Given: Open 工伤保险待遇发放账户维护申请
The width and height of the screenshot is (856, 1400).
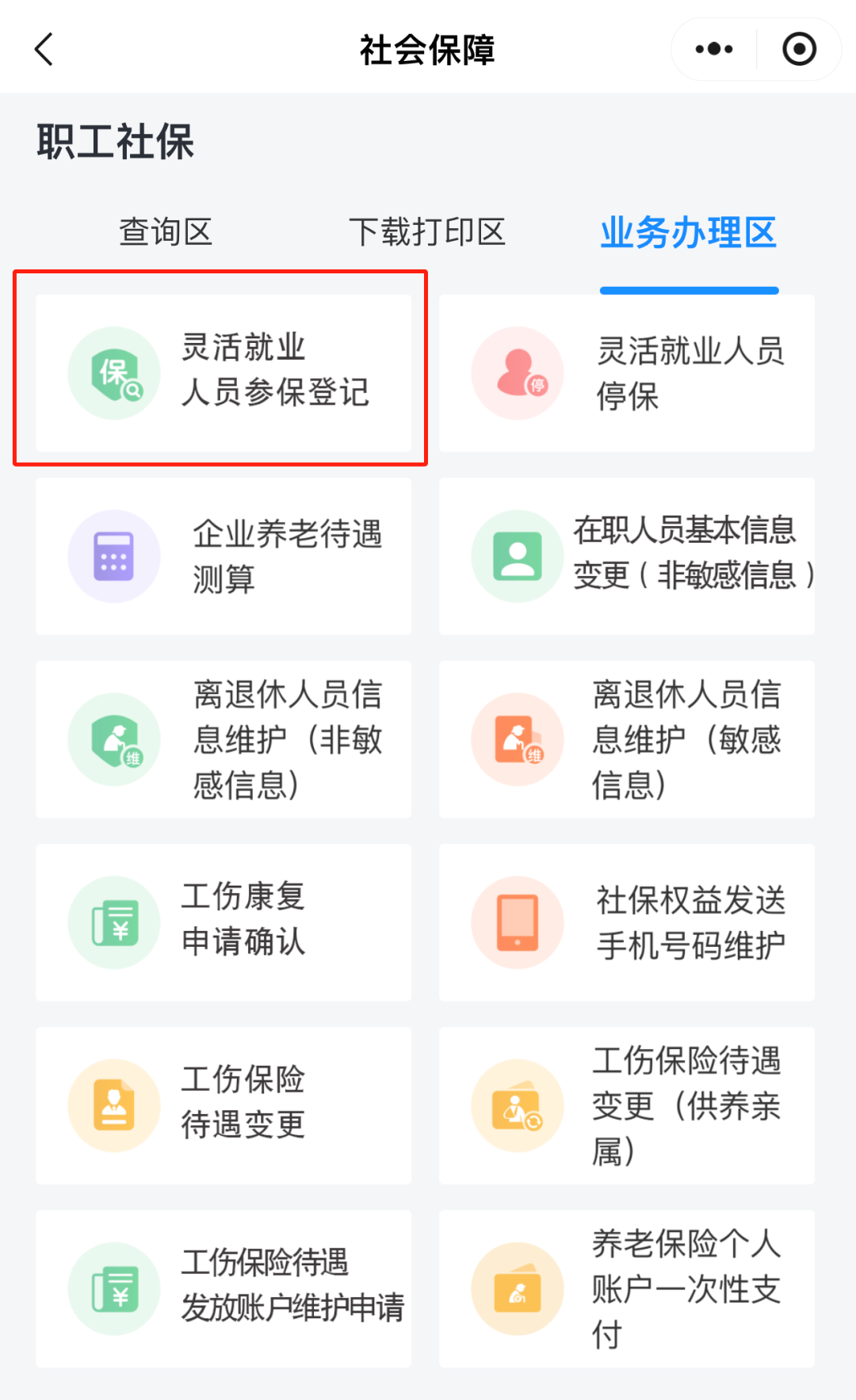Looking at the screenshot, I should 224,1288.
